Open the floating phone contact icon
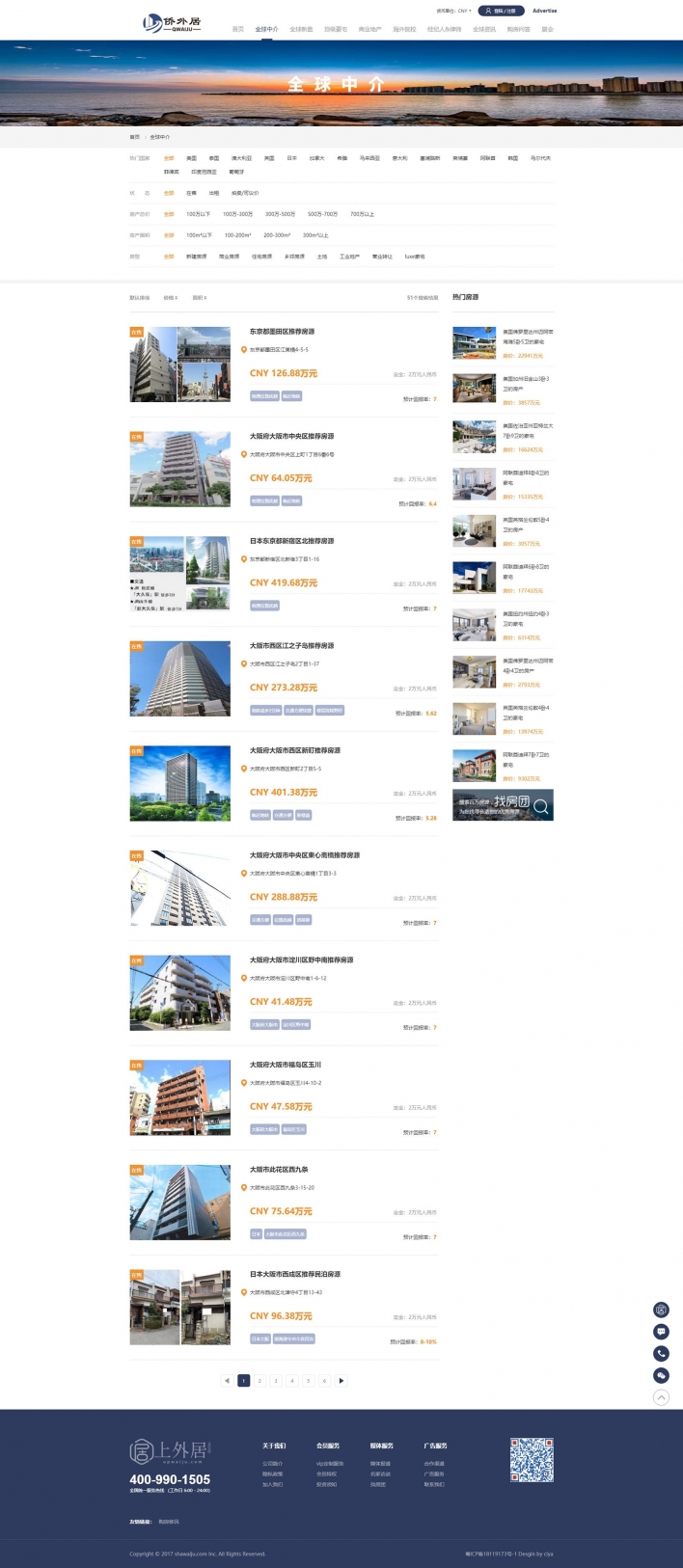Screen dimensions: 683x1568 (661, 1354)
